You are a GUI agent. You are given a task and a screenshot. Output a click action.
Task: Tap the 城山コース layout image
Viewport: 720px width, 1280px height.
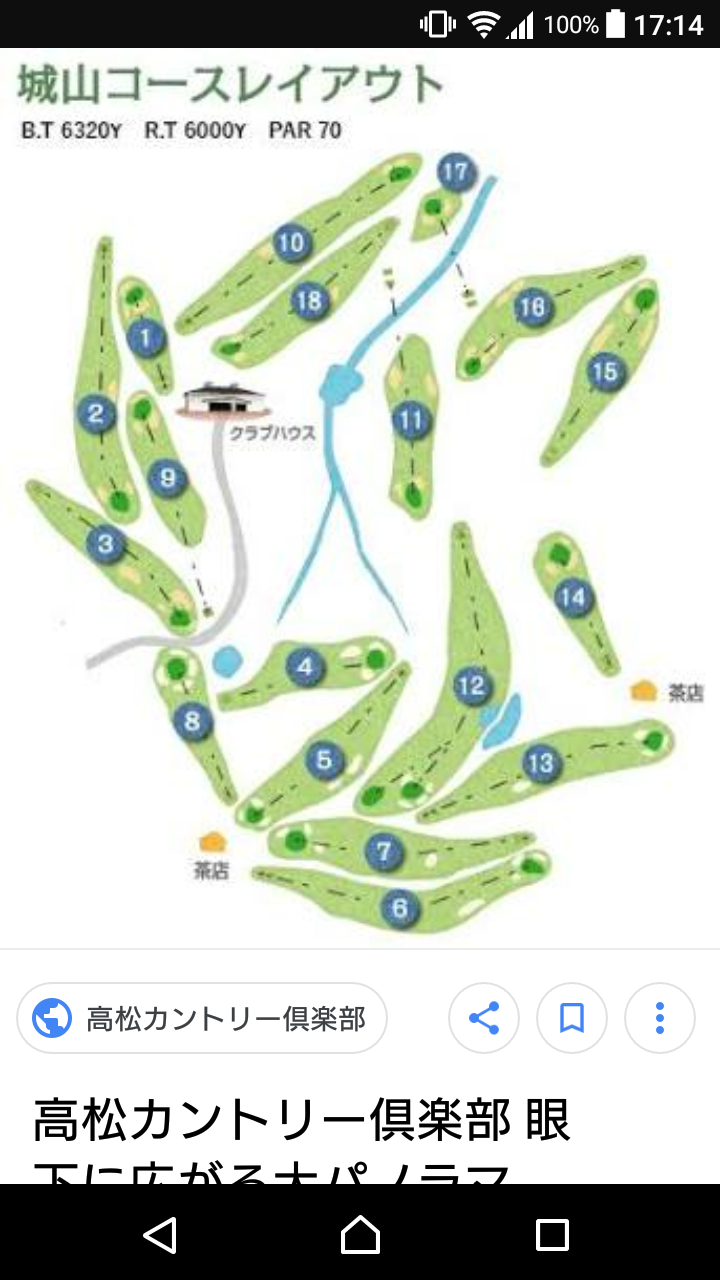tap(360, 498)
